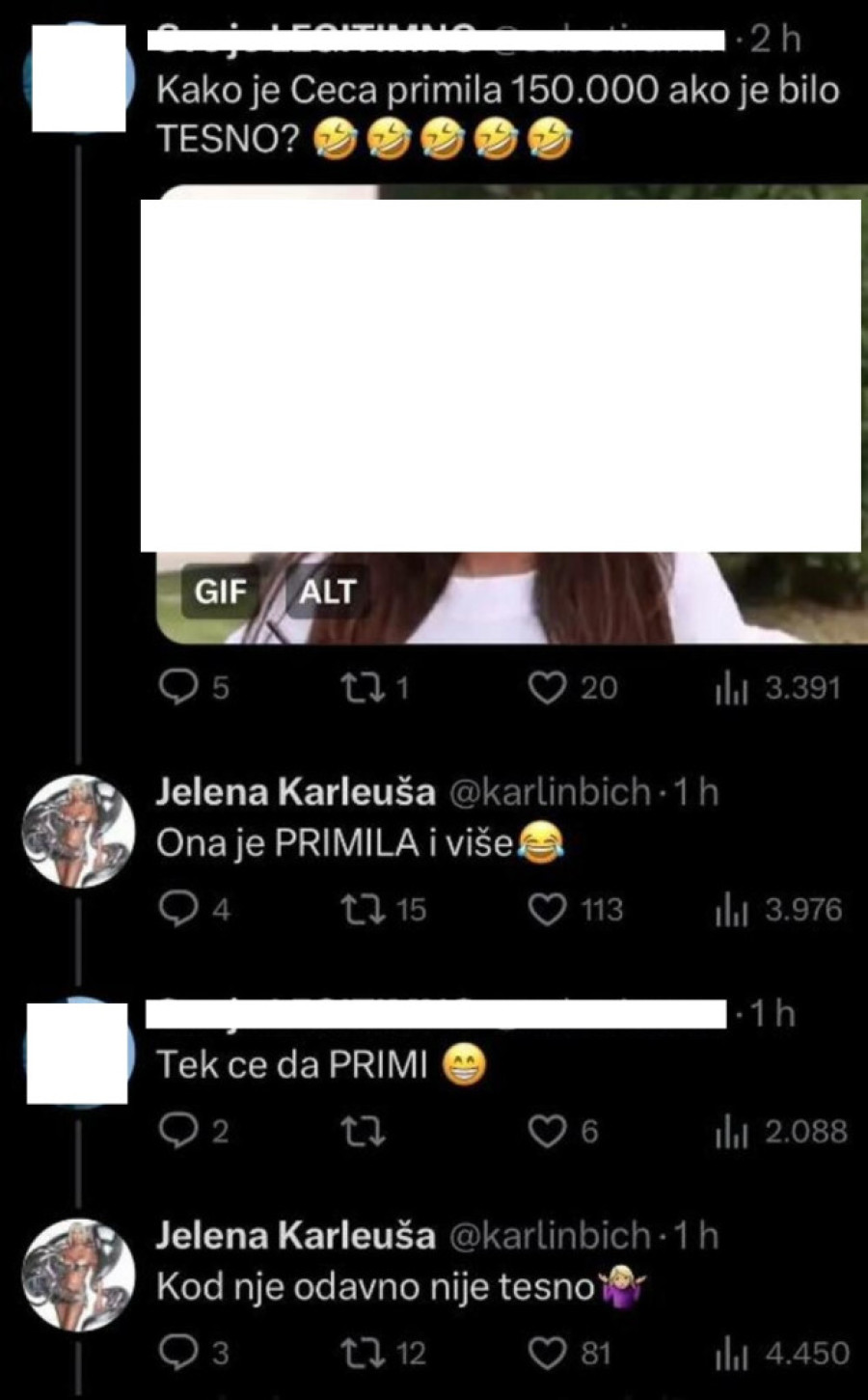Like the tweet 'Ona je PRIMILA i više'
The image size is (868, 1400).
[x=548, y=910]
